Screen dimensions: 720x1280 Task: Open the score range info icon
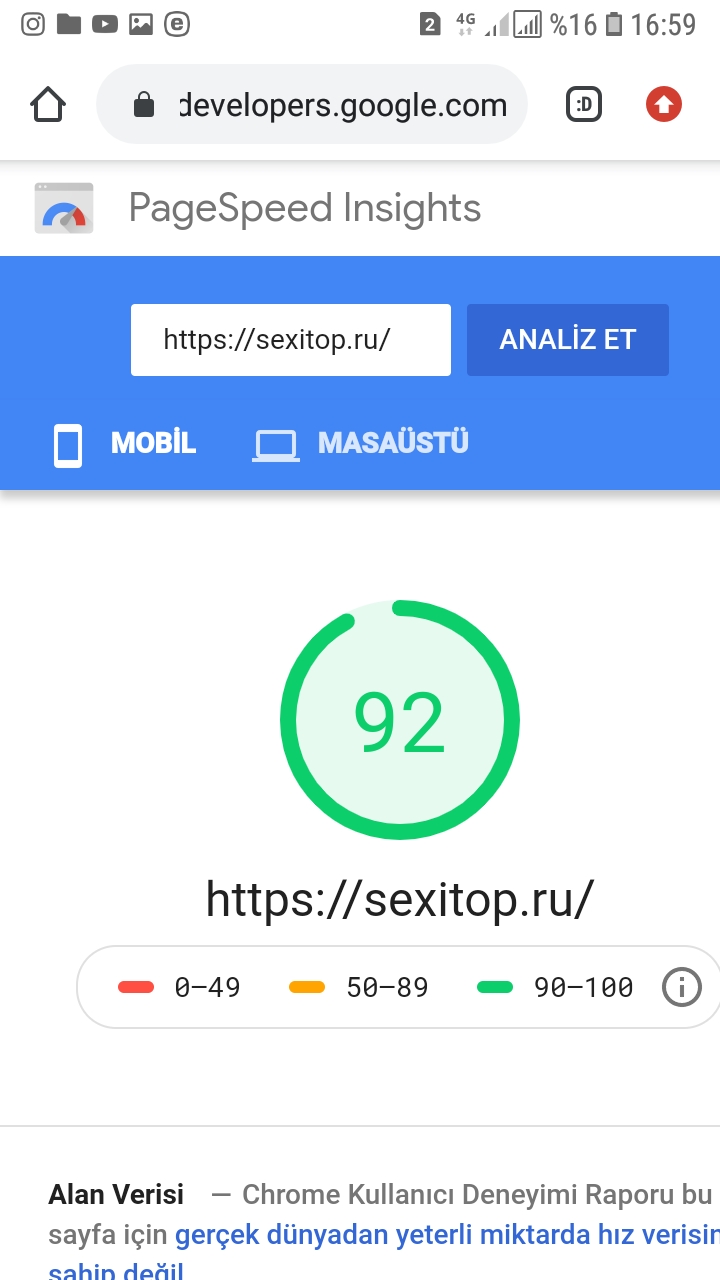(x=682, y=988)
